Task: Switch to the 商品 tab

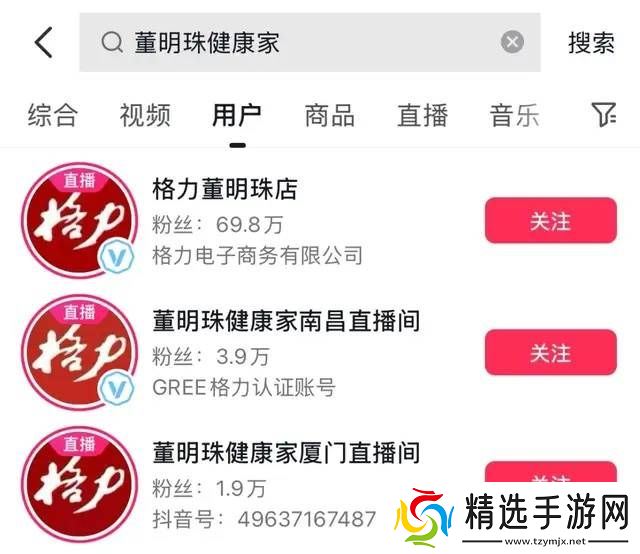Action: click(x=329, y=115)
